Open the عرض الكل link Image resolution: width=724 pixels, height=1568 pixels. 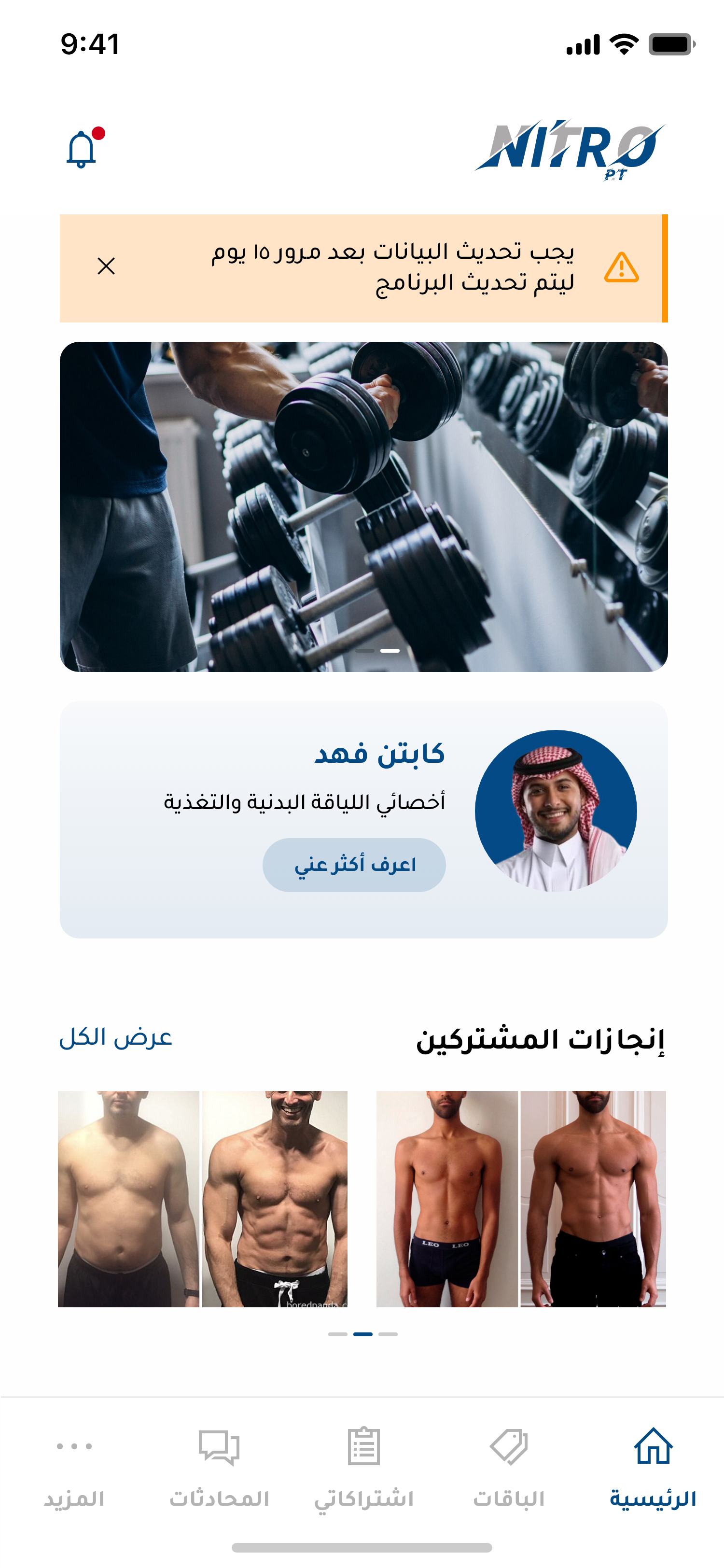[115, 1037]
